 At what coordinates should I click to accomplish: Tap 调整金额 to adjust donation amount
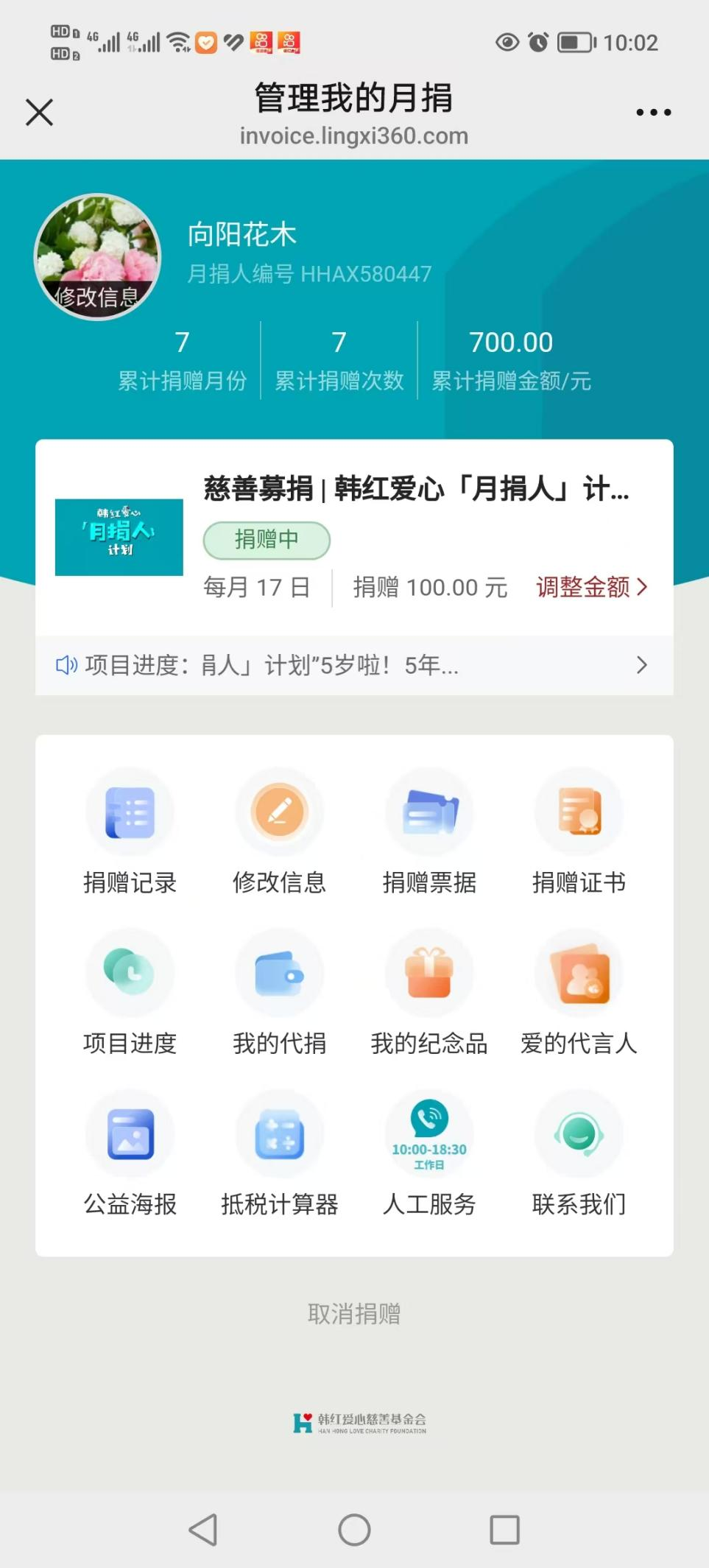click(591, 587)
